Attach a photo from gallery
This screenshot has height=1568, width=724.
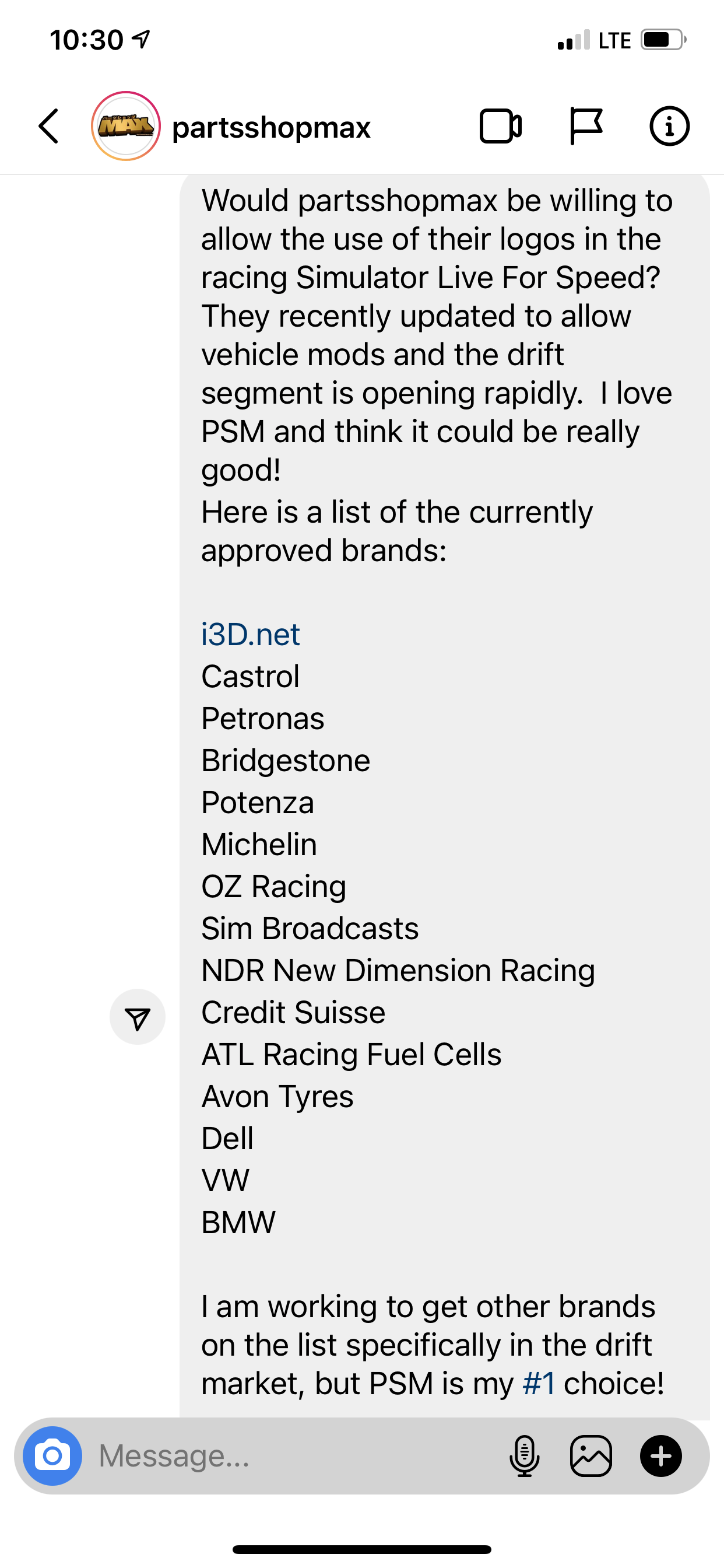coord(591,1456)
